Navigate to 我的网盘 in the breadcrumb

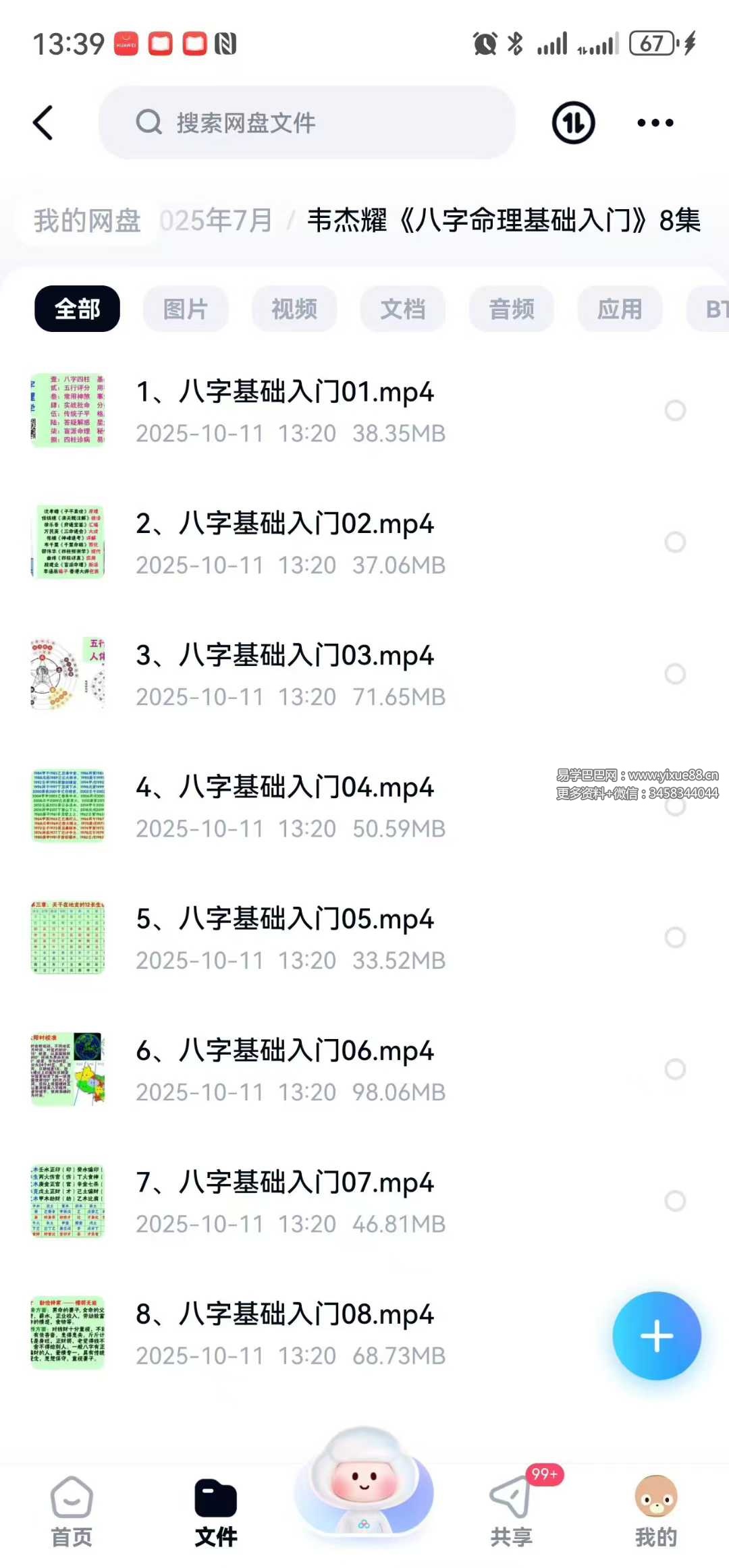[86, 221]
